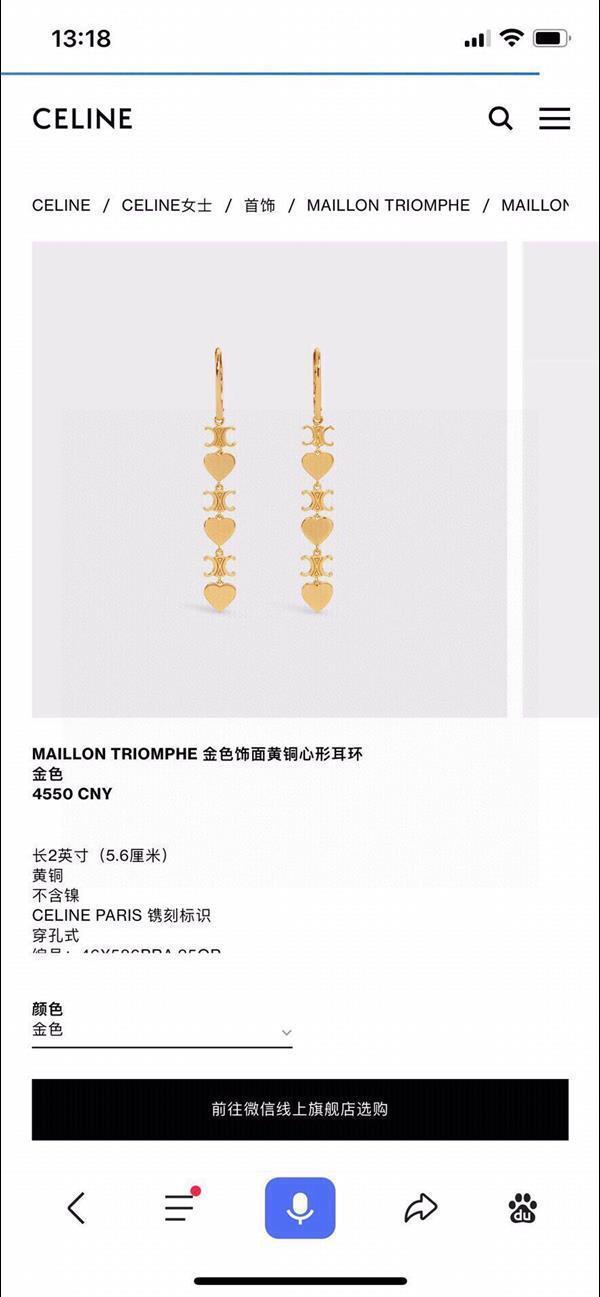
Task: Share this page using the arrow icon
Action: click(x=421, y=1208)
